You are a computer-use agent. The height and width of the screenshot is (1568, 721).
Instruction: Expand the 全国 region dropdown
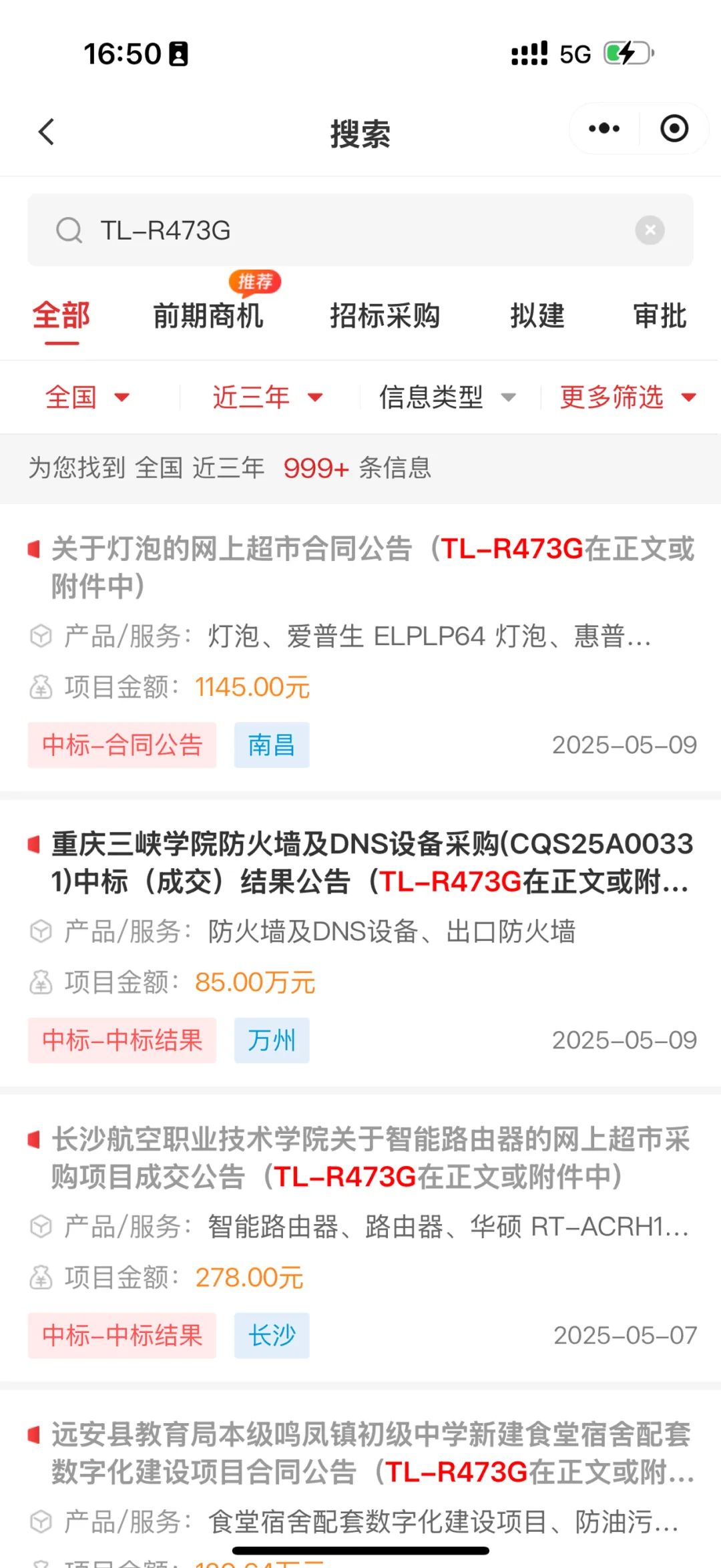[87, 397]
